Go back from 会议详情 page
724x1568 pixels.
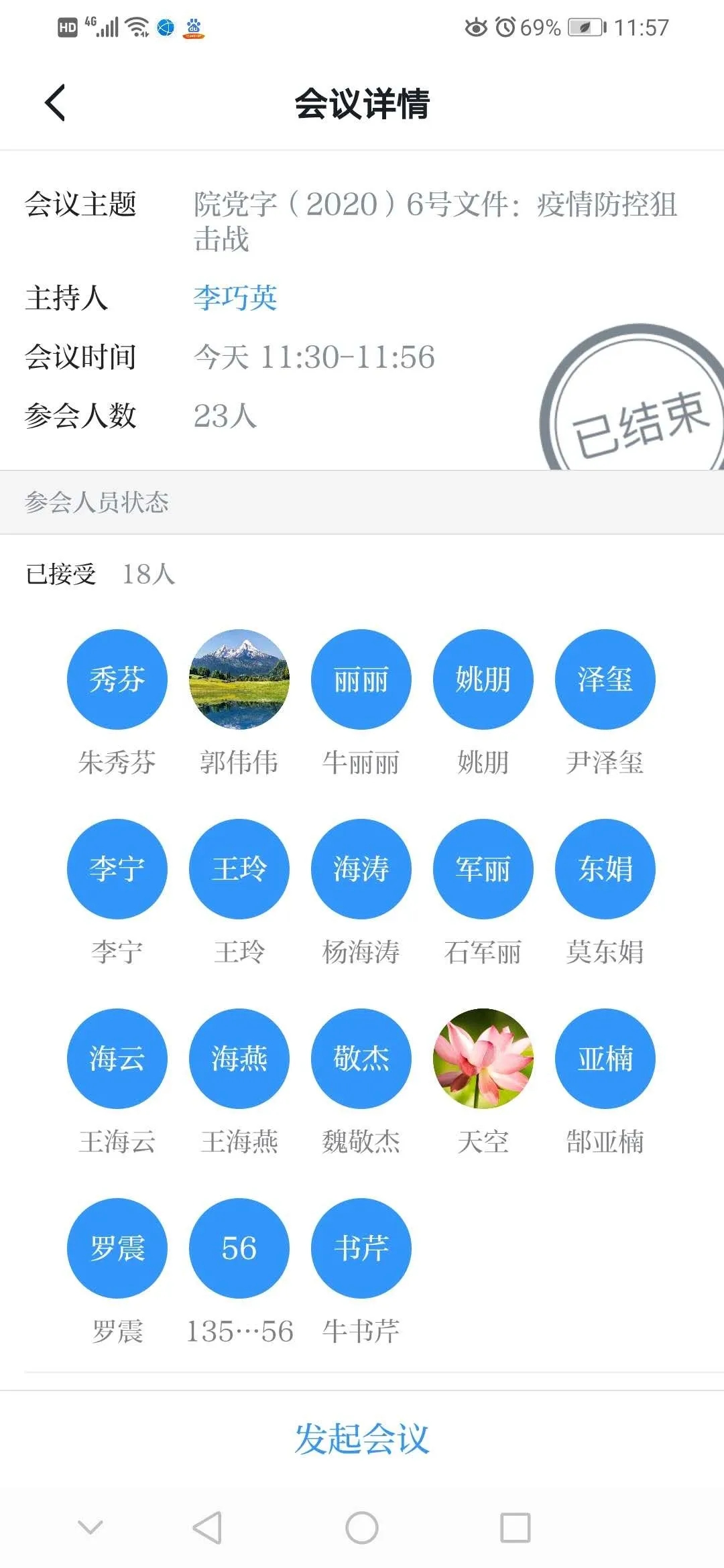click(x=55, y=103)
